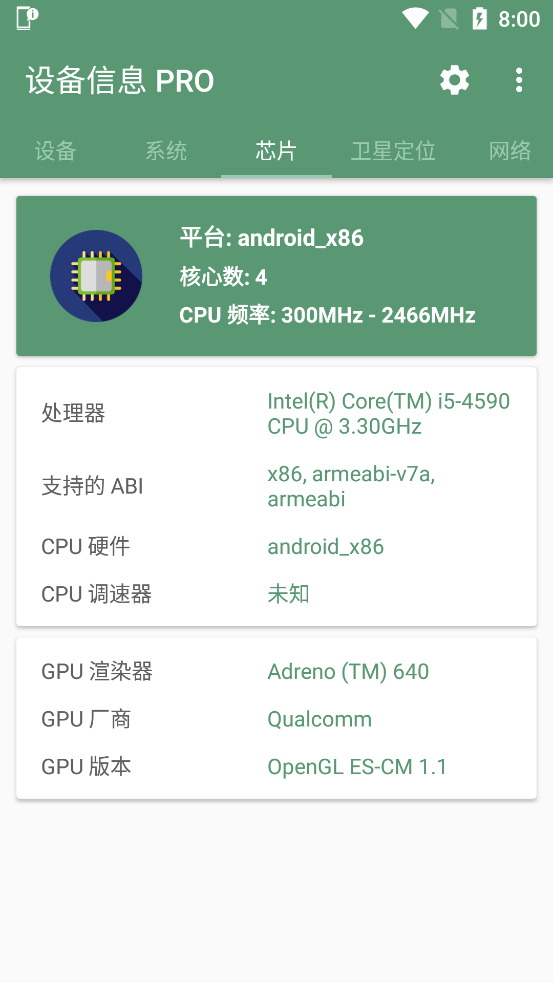553x983 pixels.
Task: Open the settings gear icon
Action: [455, 80]
